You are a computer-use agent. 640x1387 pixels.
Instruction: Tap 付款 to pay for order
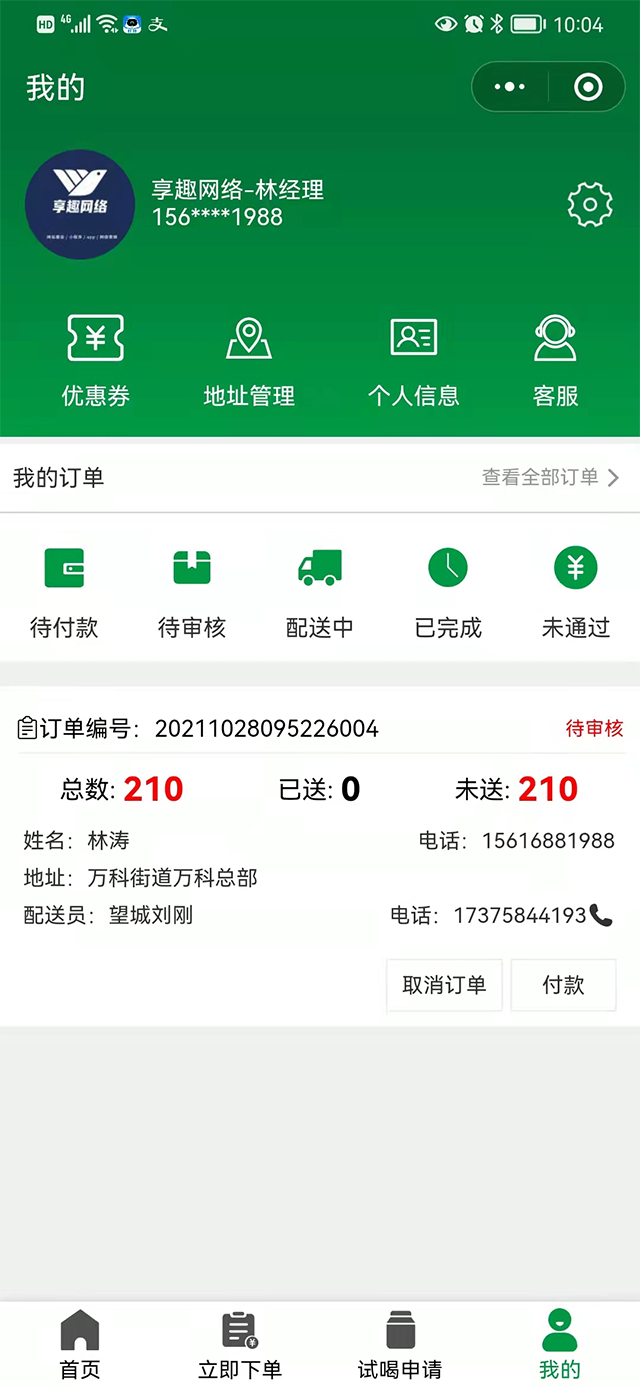point(563,985)
